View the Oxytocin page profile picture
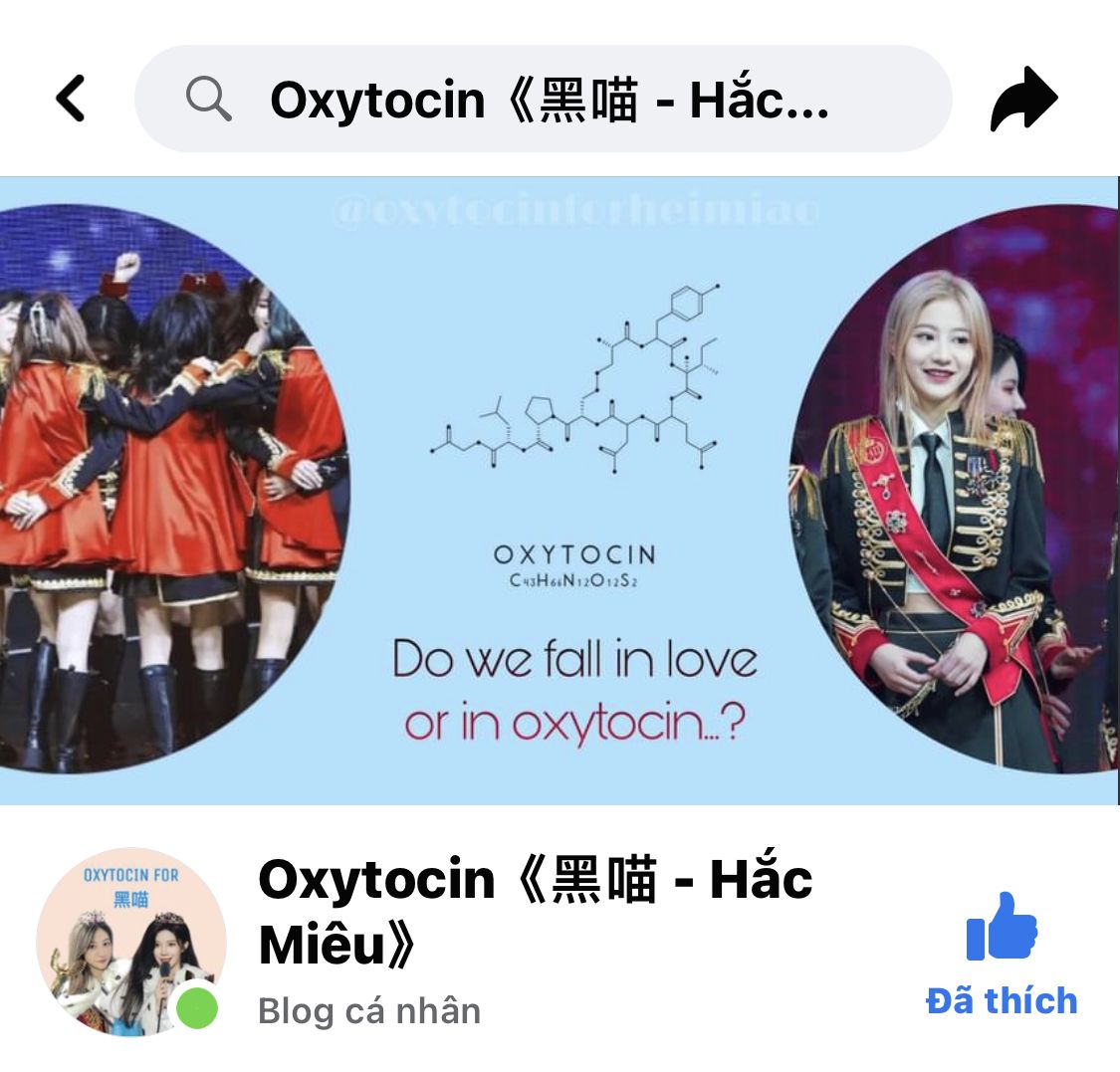Viewport: 1120px width, 1072px height. pos(130,941)
